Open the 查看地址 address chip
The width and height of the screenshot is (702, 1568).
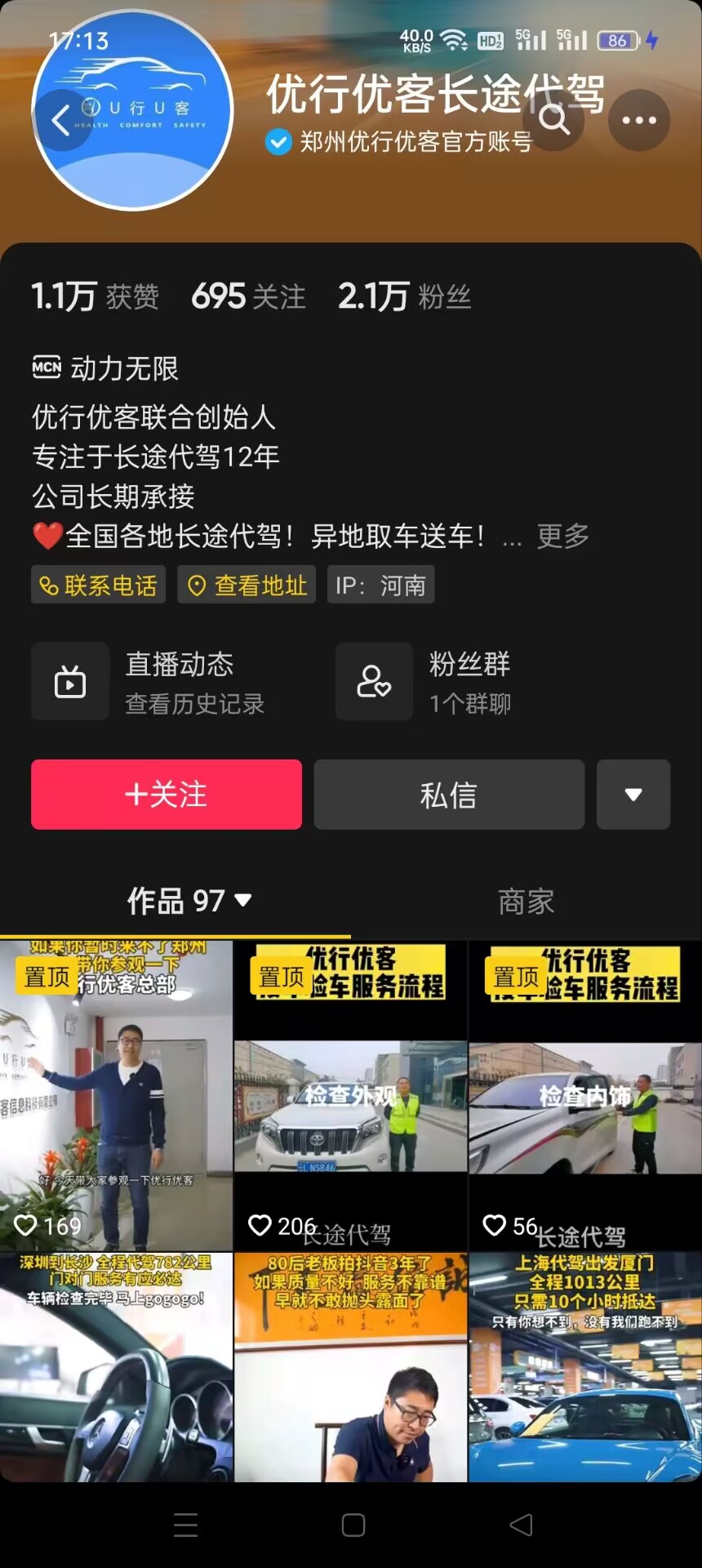(248, 586)
